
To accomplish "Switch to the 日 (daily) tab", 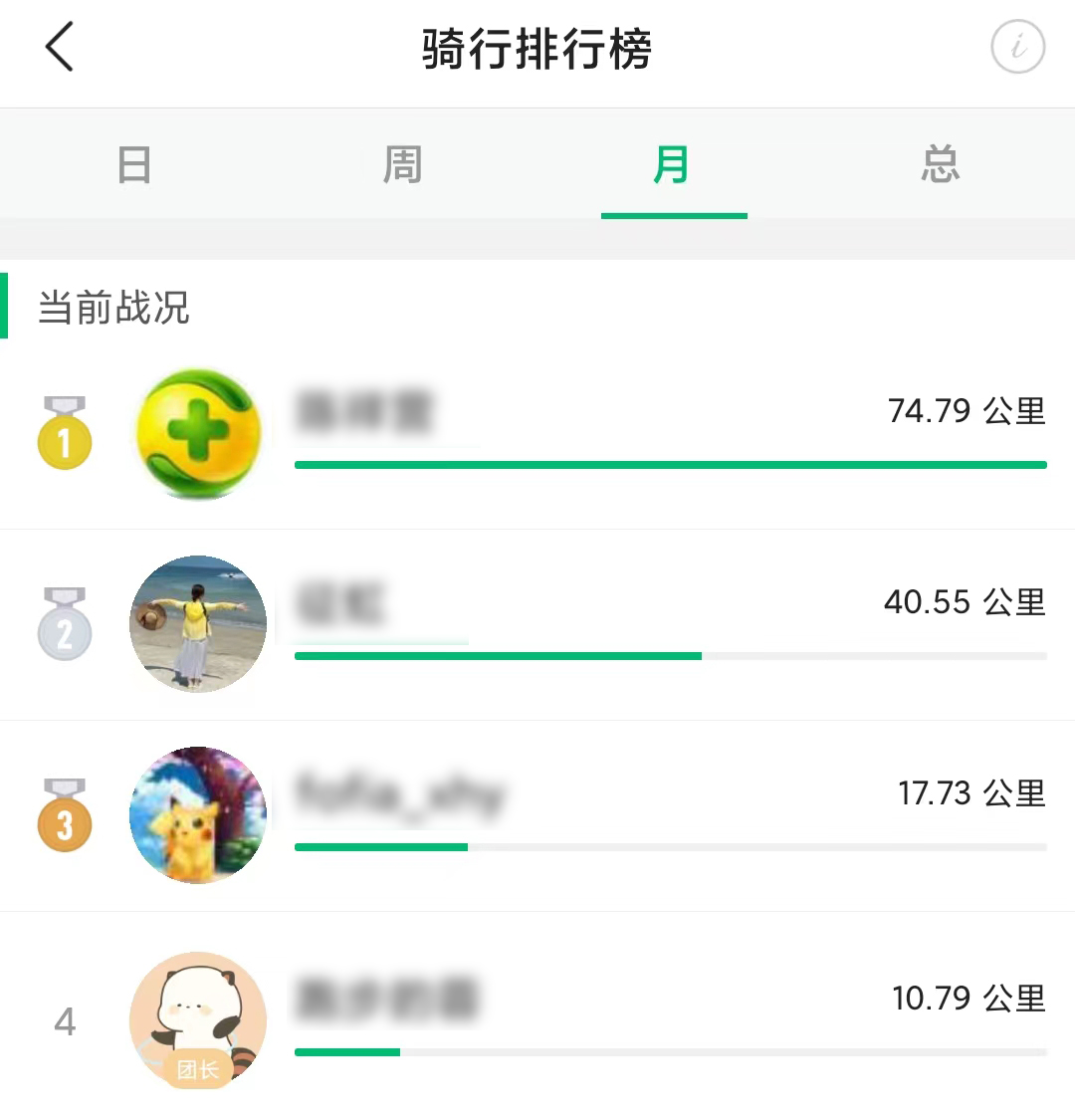I will click(x=134, y=164).
